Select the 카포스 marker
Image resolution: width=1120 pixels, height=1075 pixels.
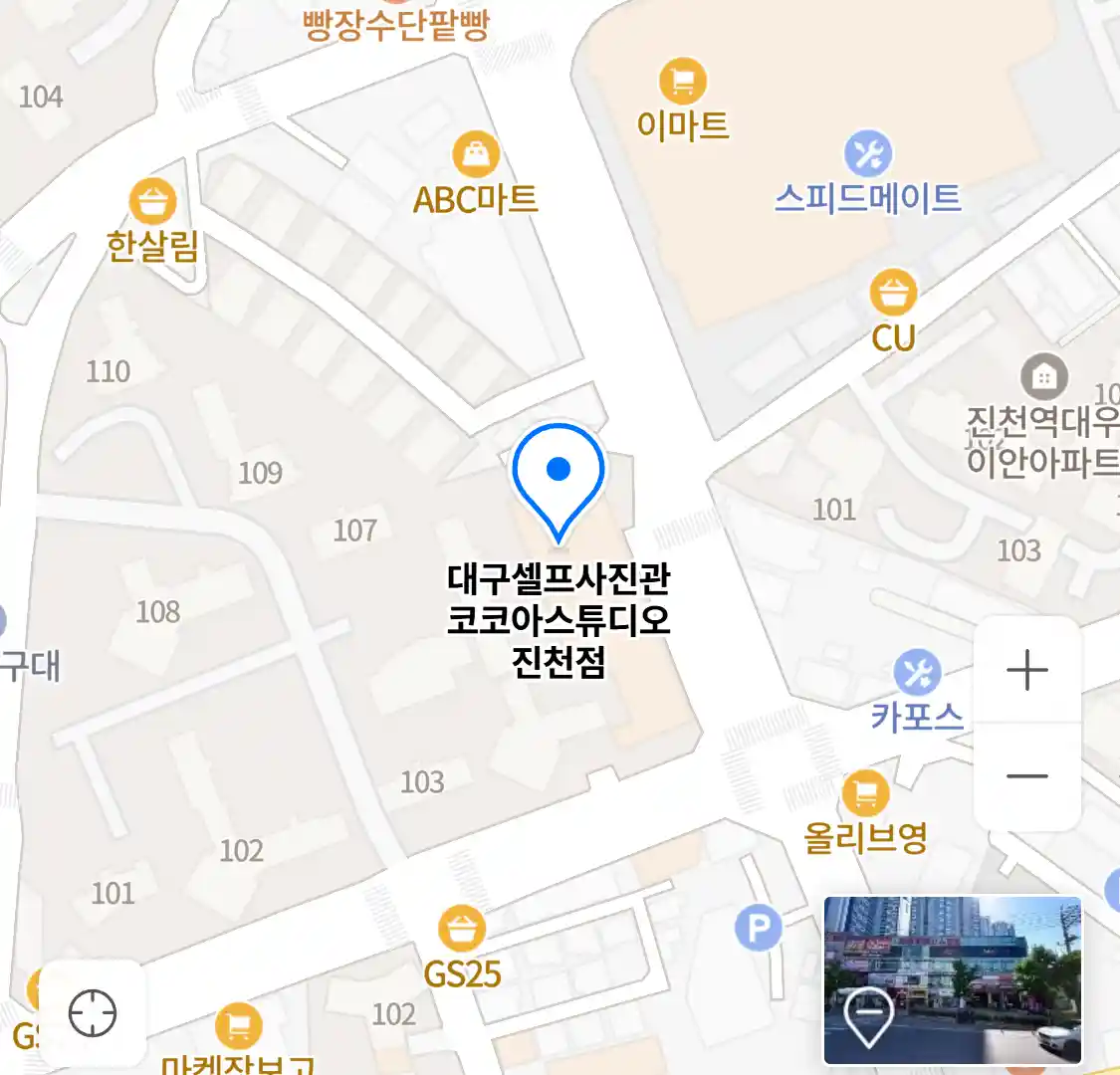pyautogui.click(x=917, y=673)
